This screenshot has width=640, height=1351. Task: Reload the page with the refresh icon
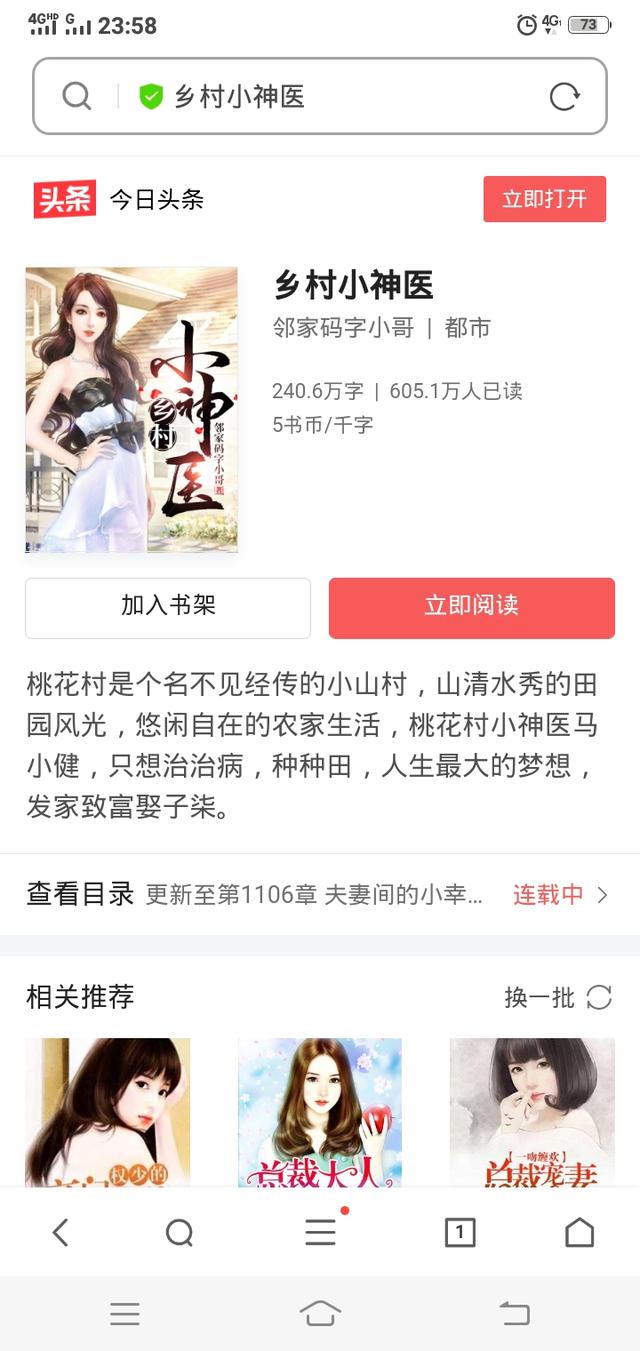coord(564,97)
